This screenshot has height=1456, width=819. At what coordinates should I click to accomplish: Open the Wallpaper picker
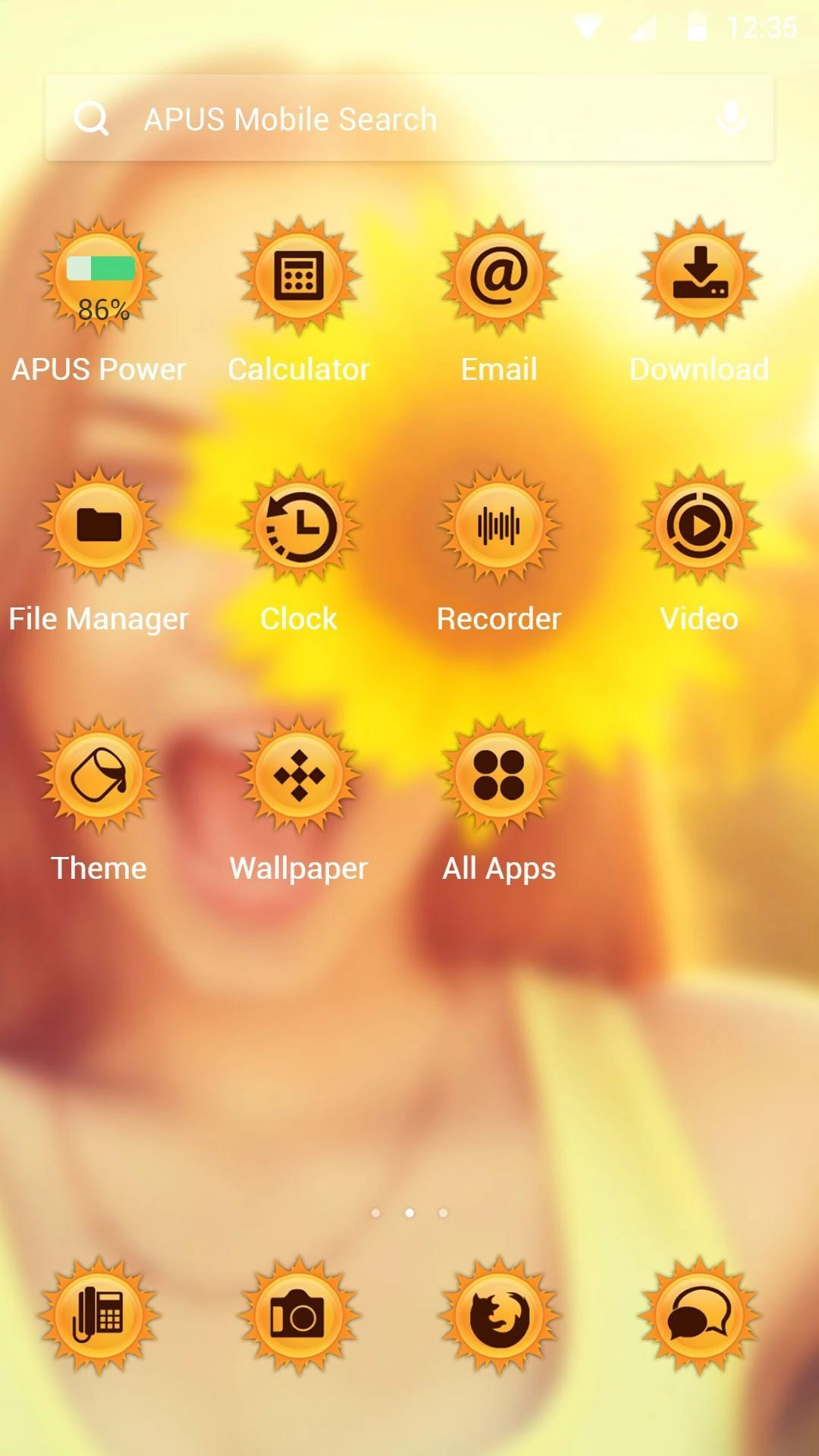coord(299,775)
